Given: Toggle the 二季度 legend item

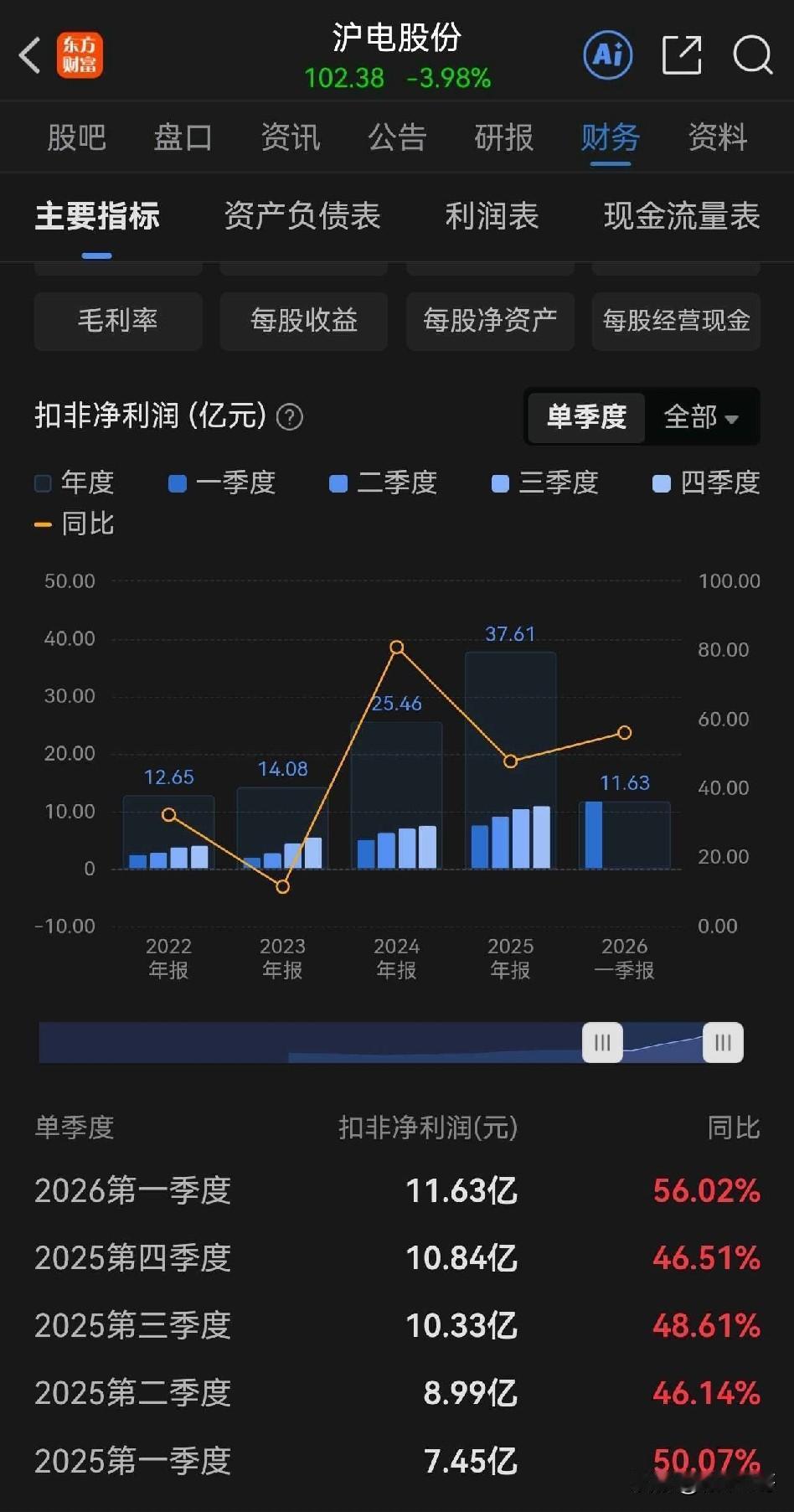Looking at the screenshot, I should 383,482.
